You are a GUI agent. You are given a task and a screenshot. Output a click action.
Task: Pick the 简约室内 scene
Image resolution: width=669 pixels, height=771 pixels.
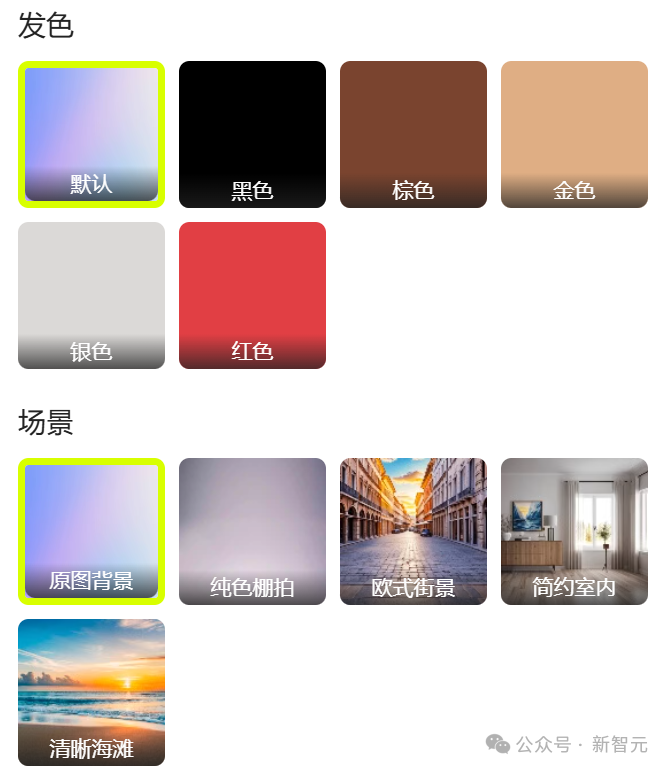pyautogui.click(x=574, y=531)
